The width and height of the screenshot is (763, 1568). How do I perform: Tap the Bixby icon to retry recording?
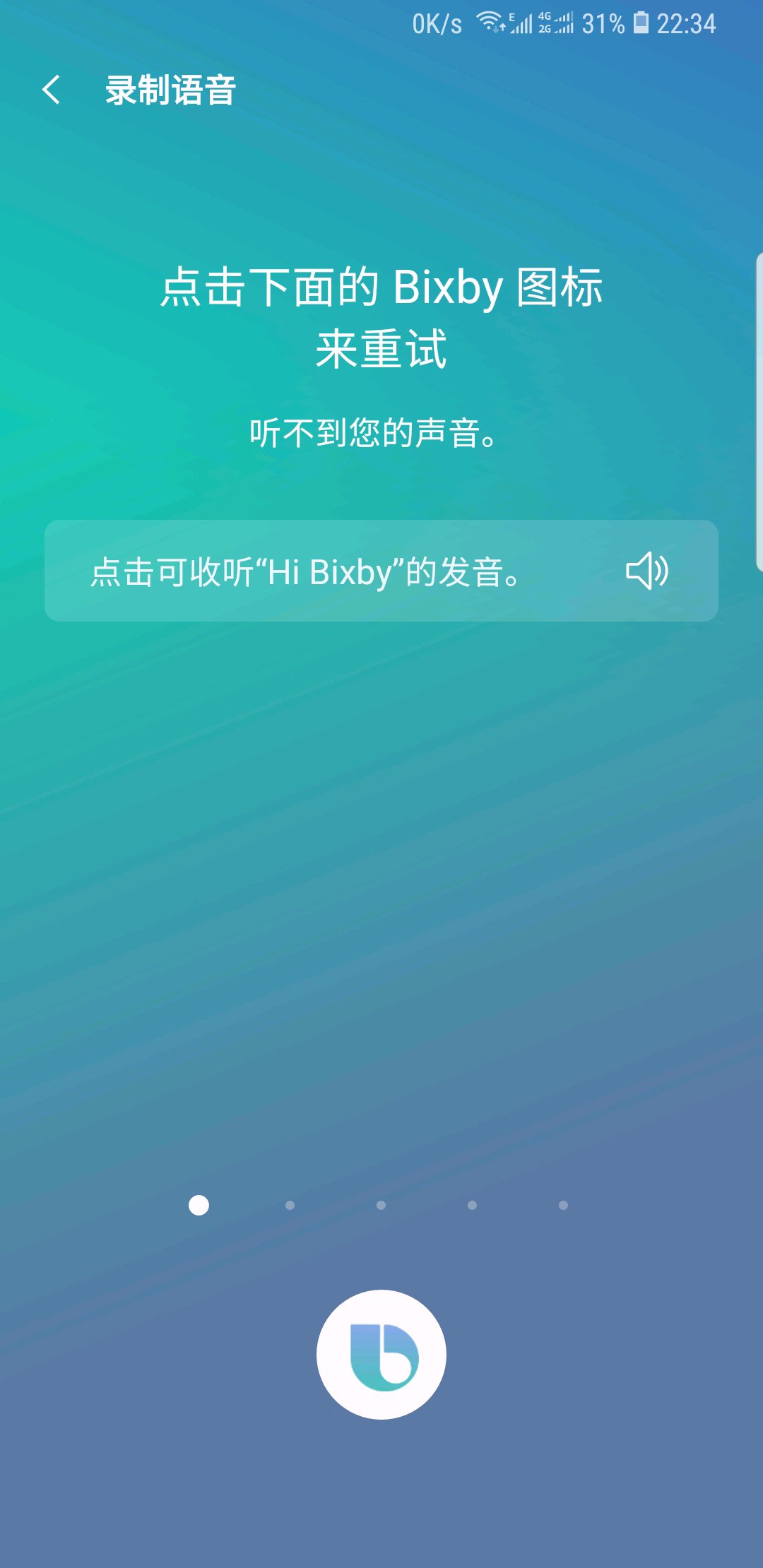tap(381, 1354)
